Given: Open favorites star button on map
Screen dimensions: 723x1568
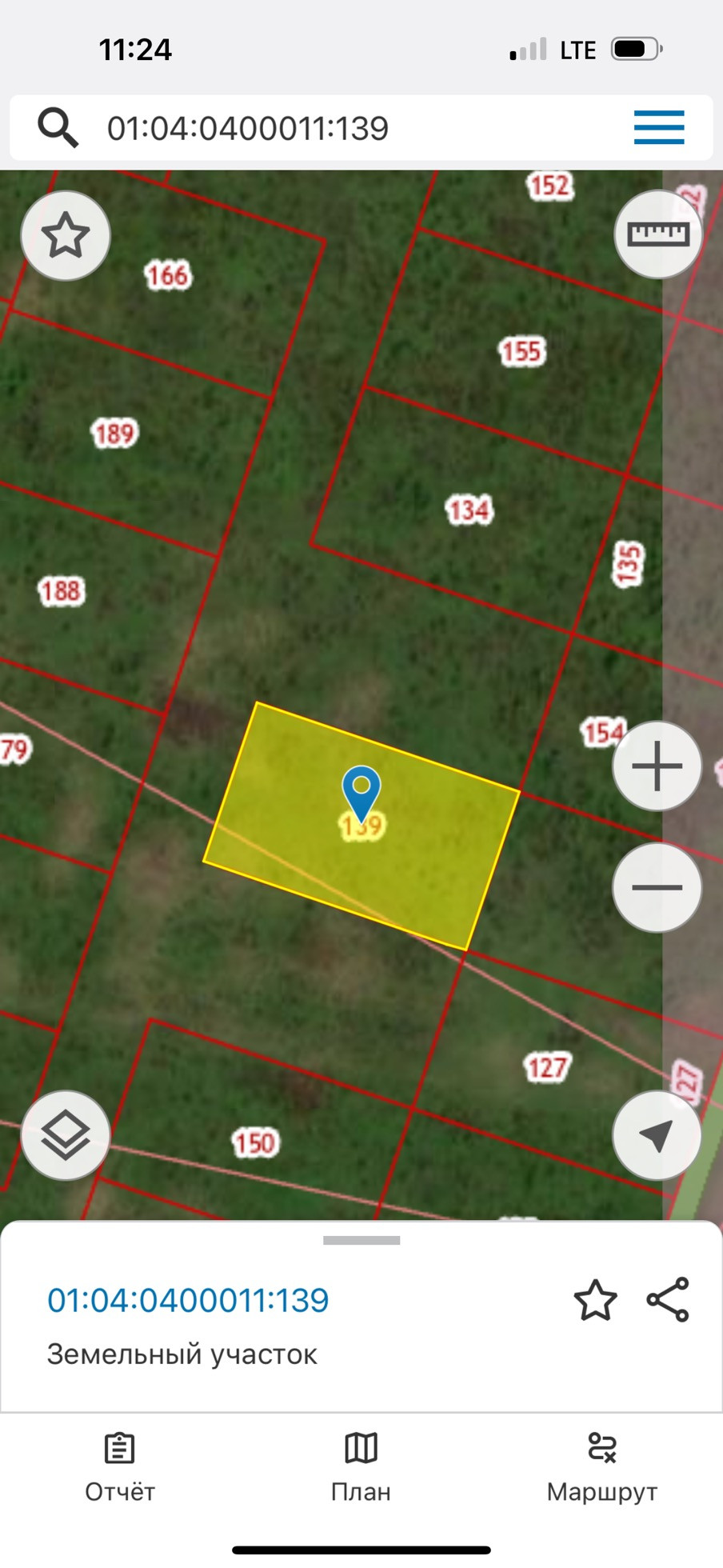Looking at the screenshot, I should pos(66,236).
